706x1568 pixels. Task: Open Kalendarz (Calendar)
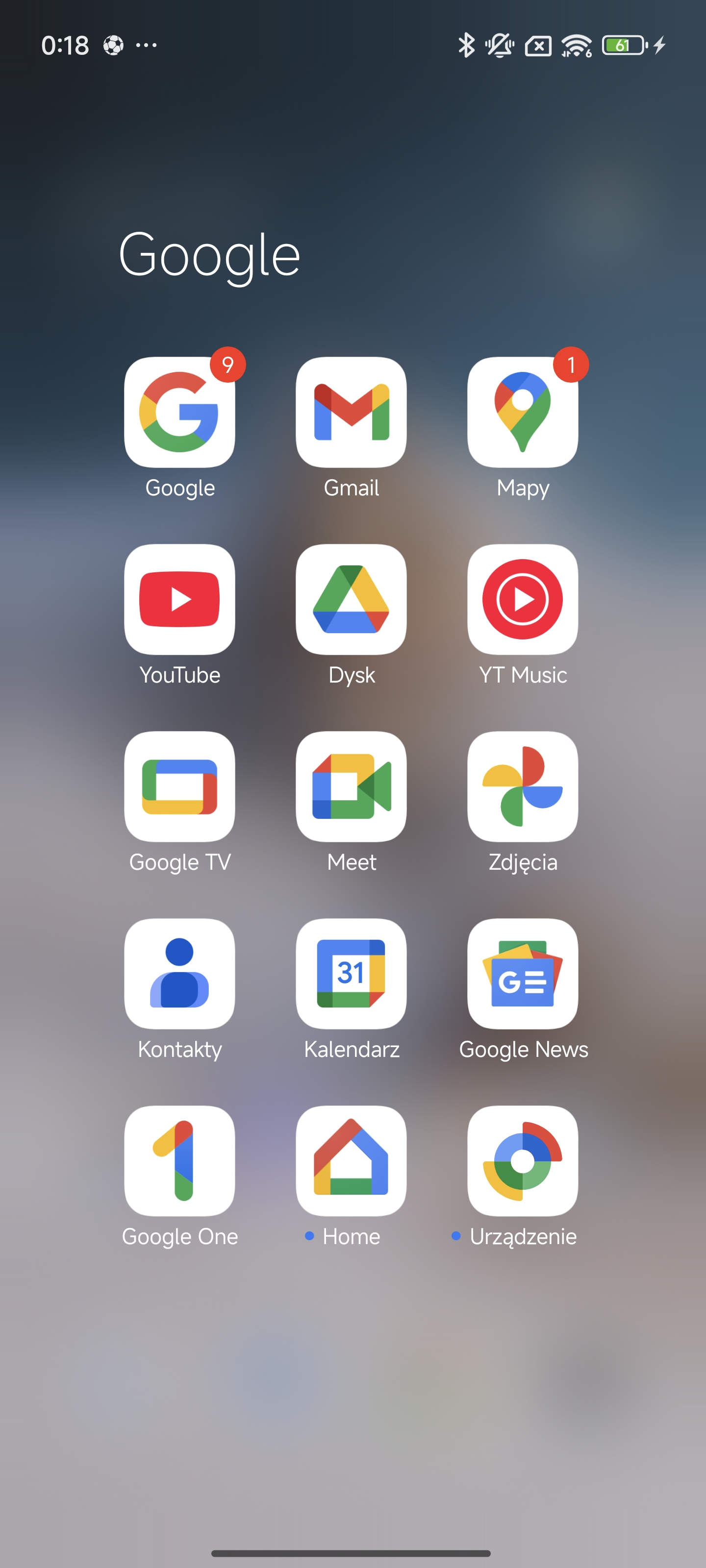(x=352, y=974)
